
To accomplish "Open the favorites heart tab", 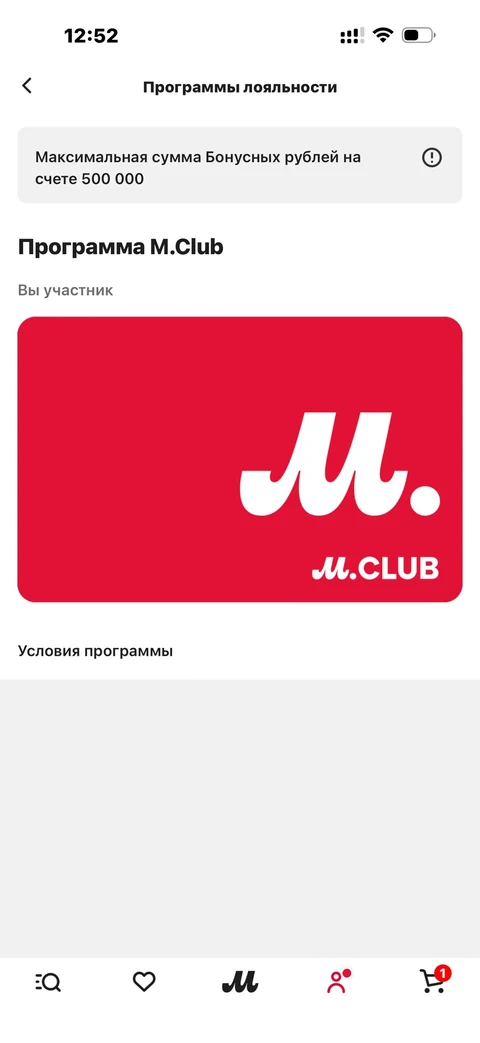I will (x=144, y=982).
